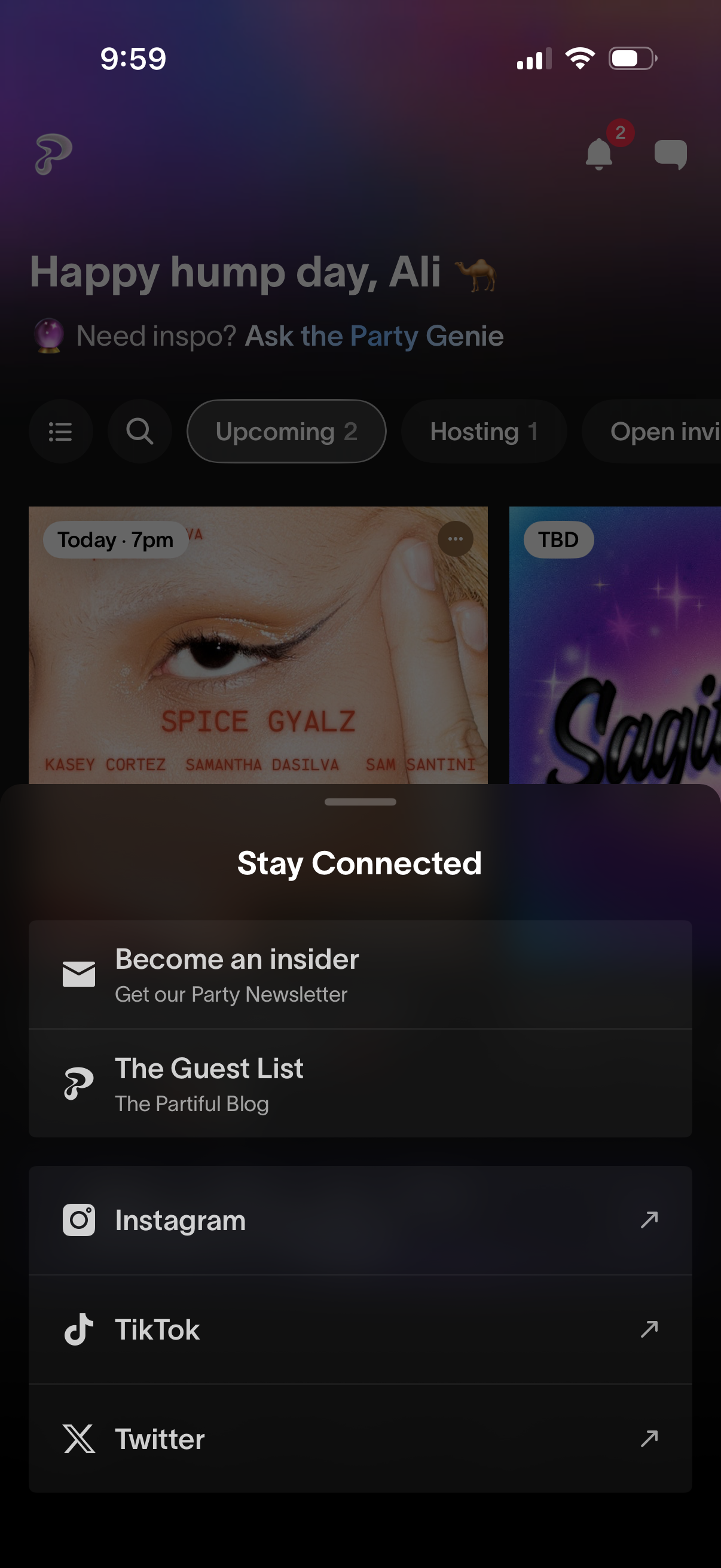Switch to the Hosting tab
This screenshot has height=1568, width=721.
(484, 432)
